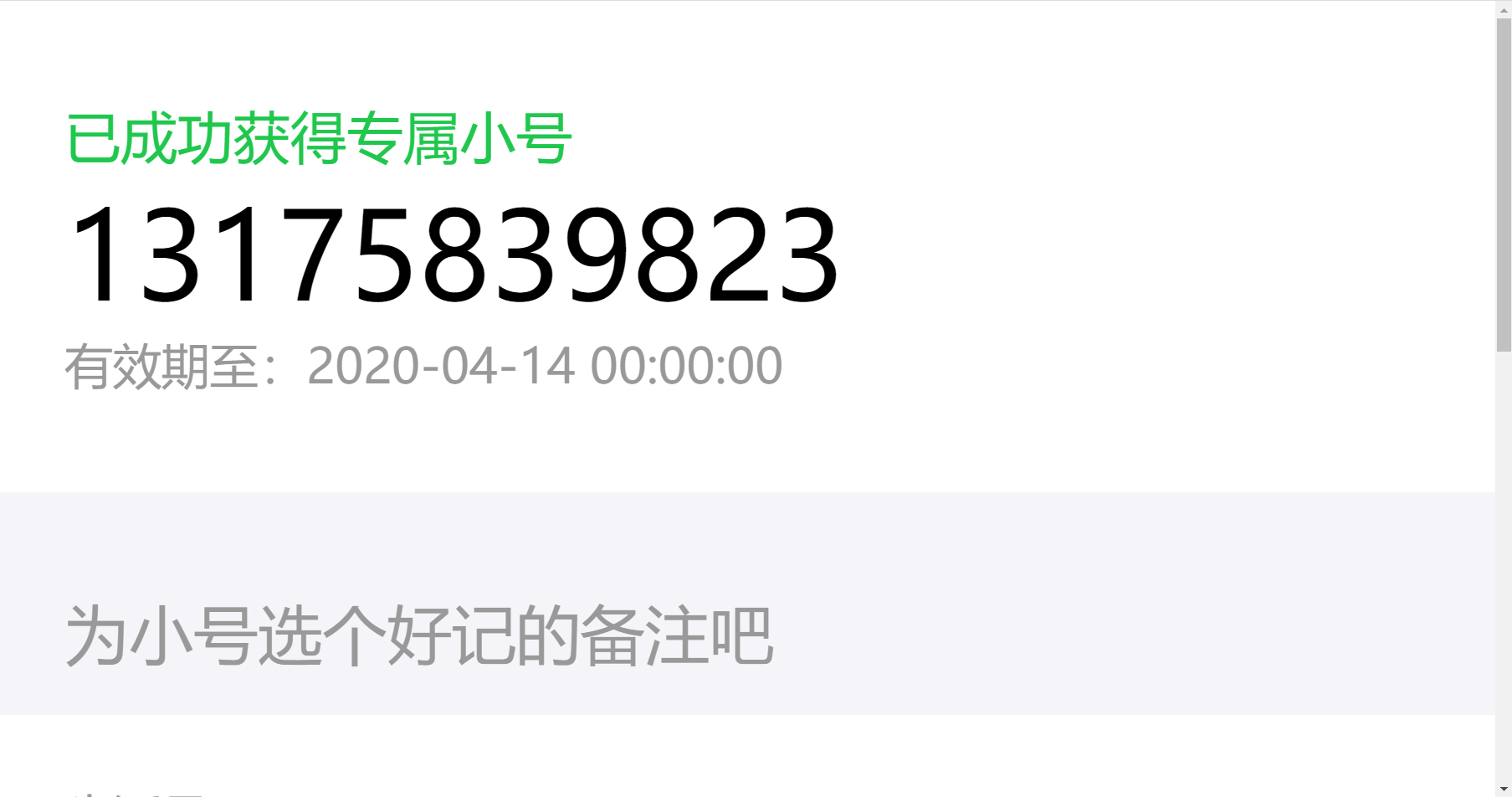The height and width of the screenshot is (797, 1512).
Task: Click the scrollbar down arrow
Action: [x=1504, y=789]
